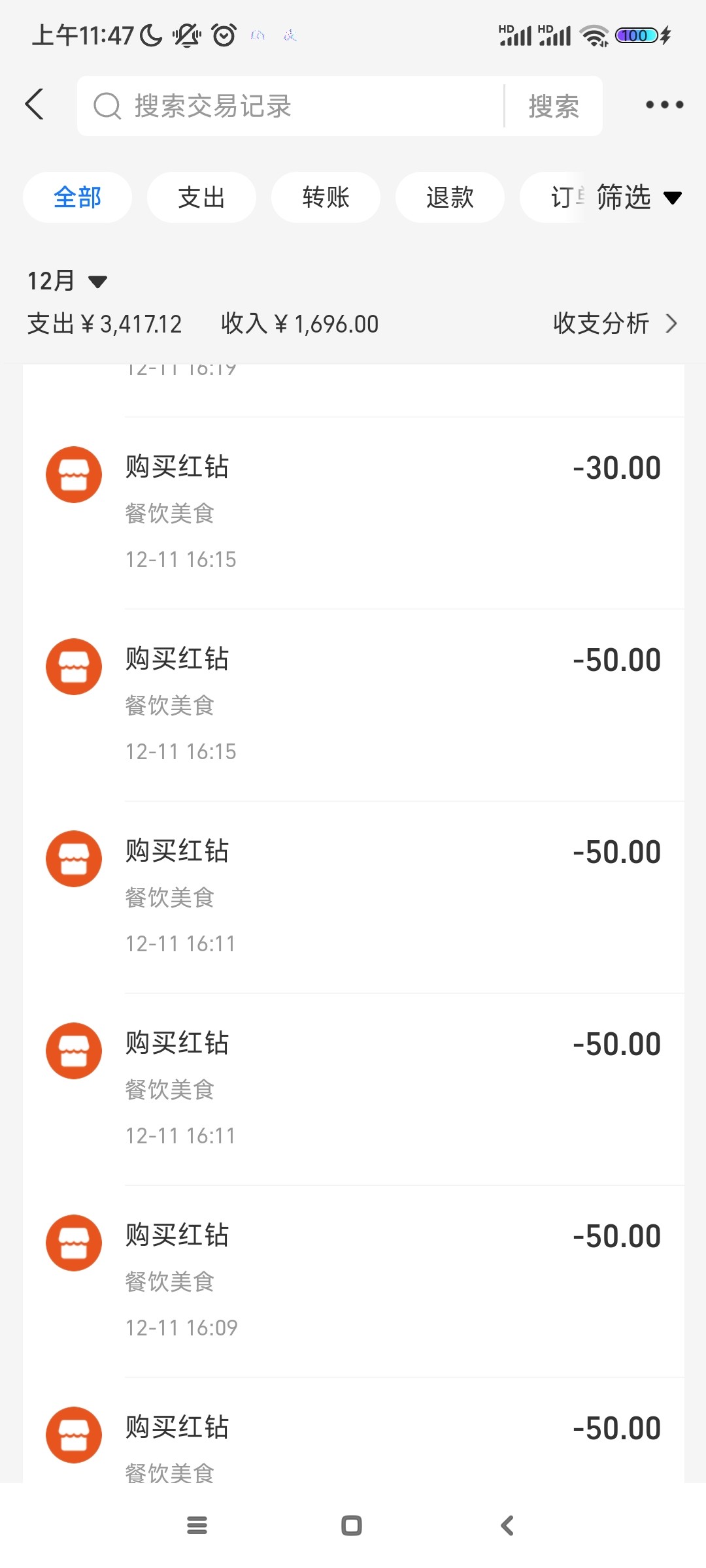Open the three-dot overflow menu
This screenshot has height=1568, width=706.
(x=664, y=105)
